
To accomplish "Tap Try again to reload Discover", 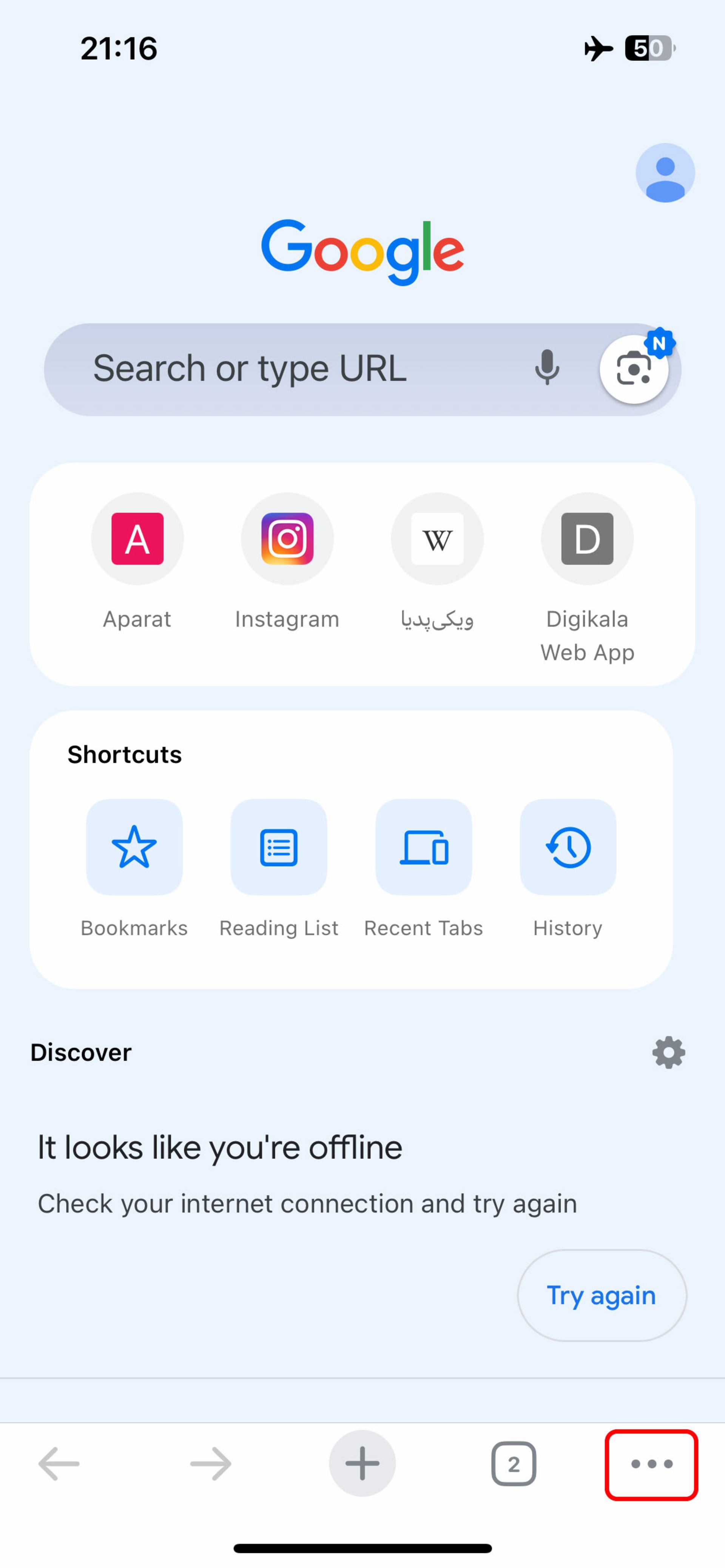I will 601,1295.
